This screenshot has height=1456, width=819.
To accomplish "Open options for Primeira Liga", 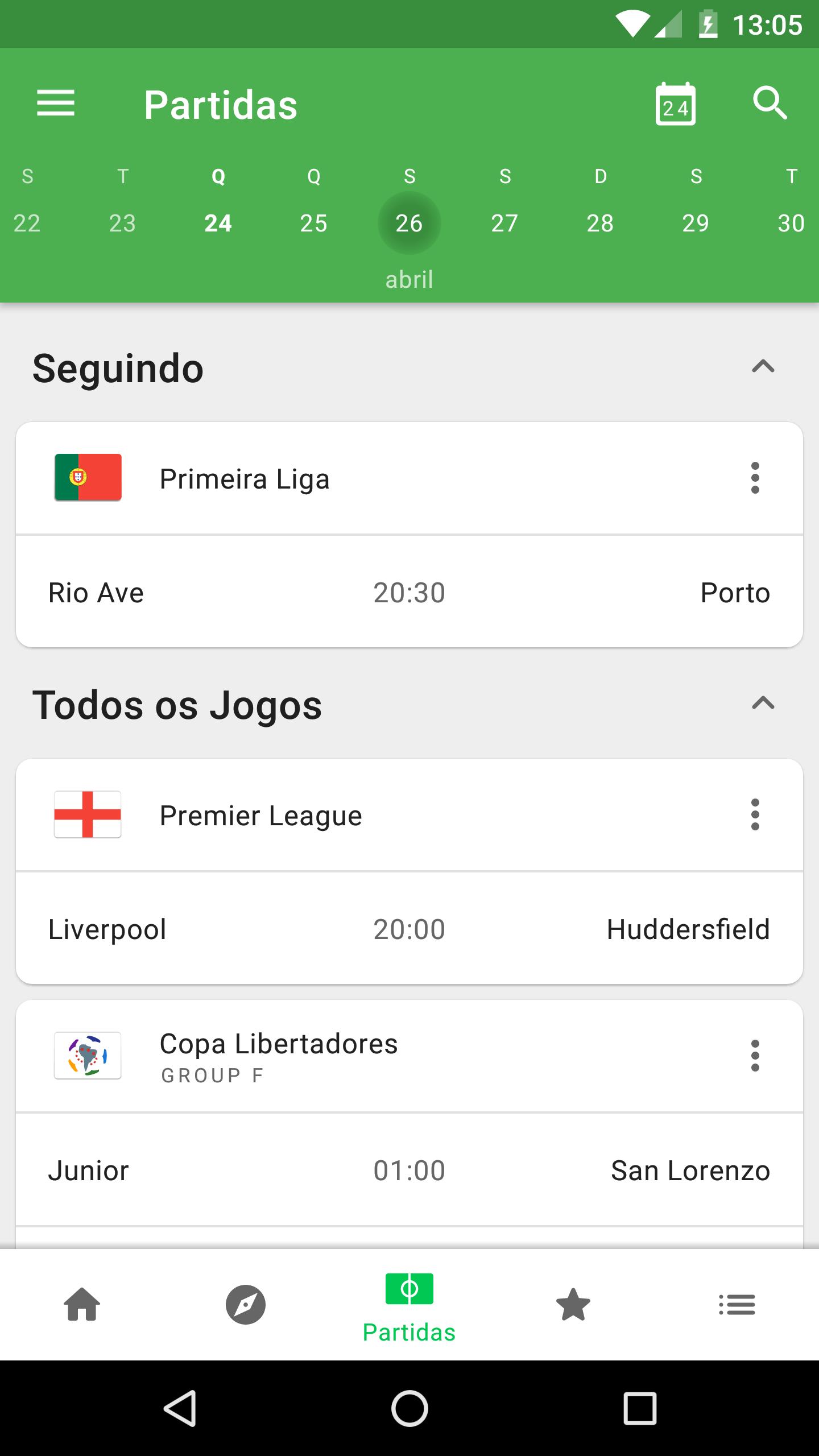I will coord(755,478).
